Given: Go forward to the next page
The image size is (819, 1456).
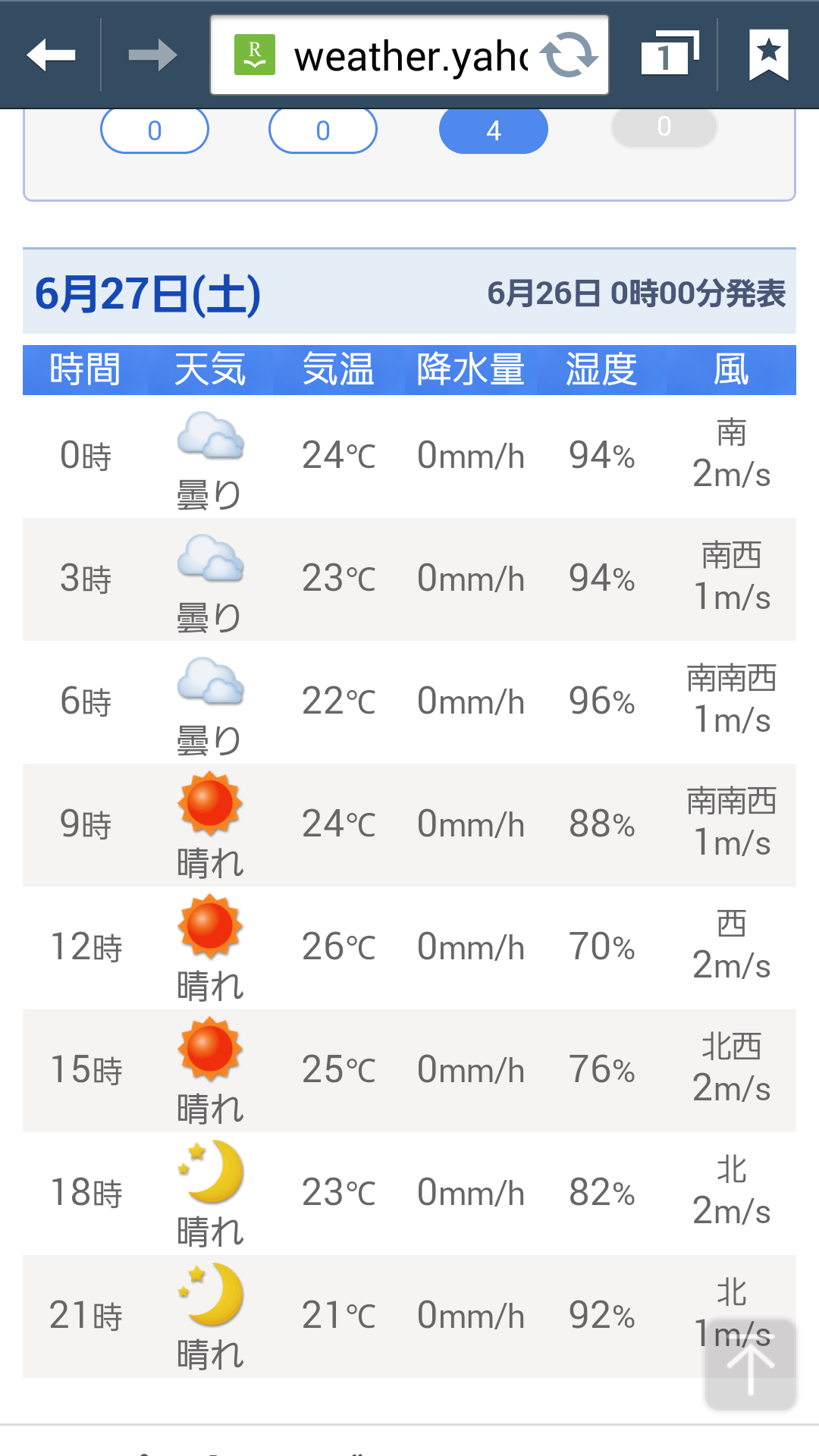Looking at the screenshot, I should click(x=152, y=55).
